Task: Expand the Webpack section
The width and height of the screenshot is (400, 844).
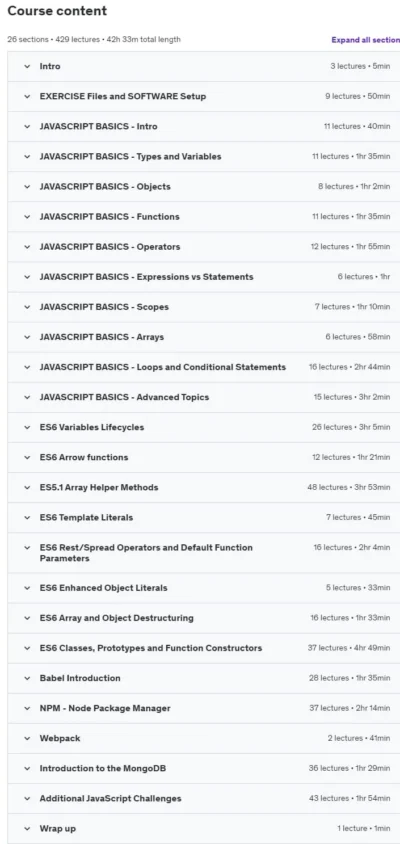Action: (204, 738)
